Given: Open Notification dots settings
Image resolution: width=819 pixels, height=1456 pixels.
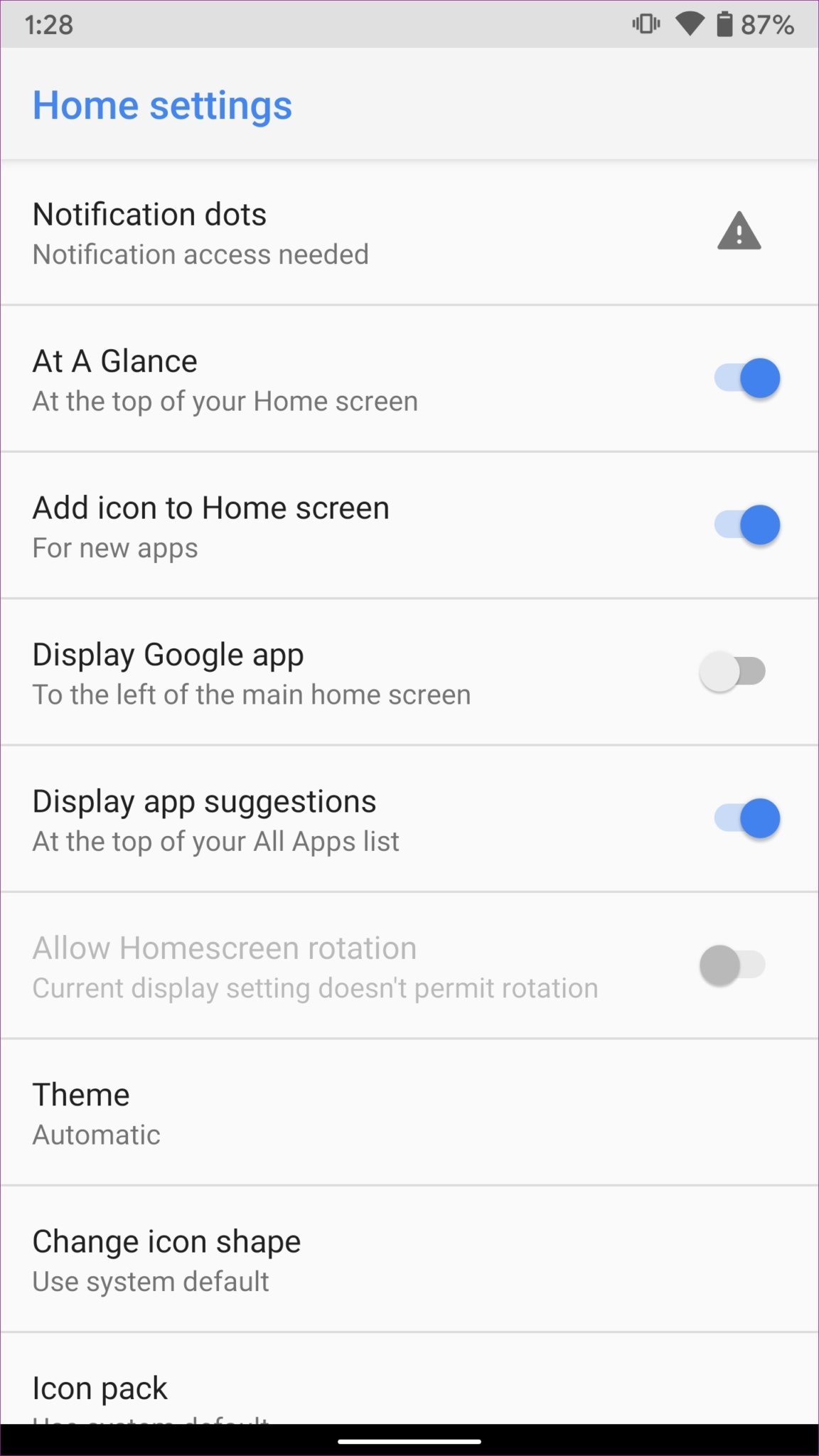Looking at the screenshot, I should [409, 233].
